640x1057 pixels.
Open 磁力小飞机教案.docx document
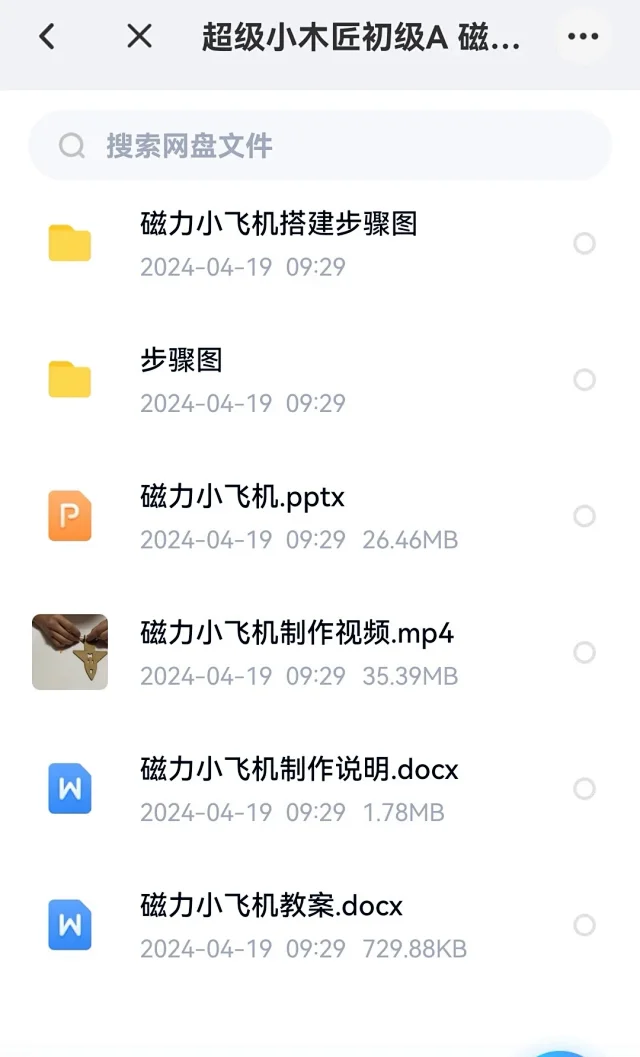[320, 926]
